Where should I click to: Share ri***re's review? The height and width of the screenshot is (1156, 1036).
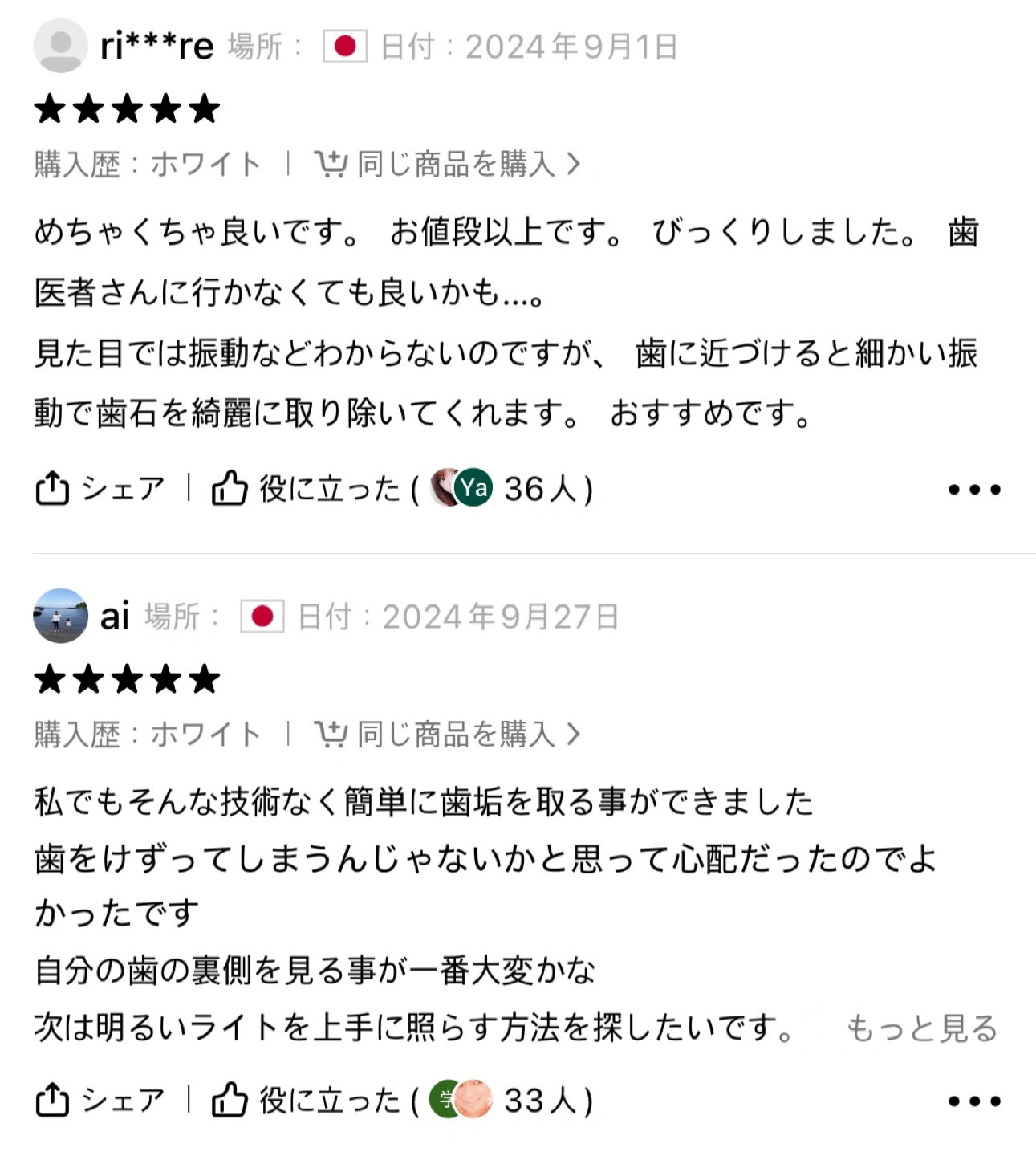(100, 488)
